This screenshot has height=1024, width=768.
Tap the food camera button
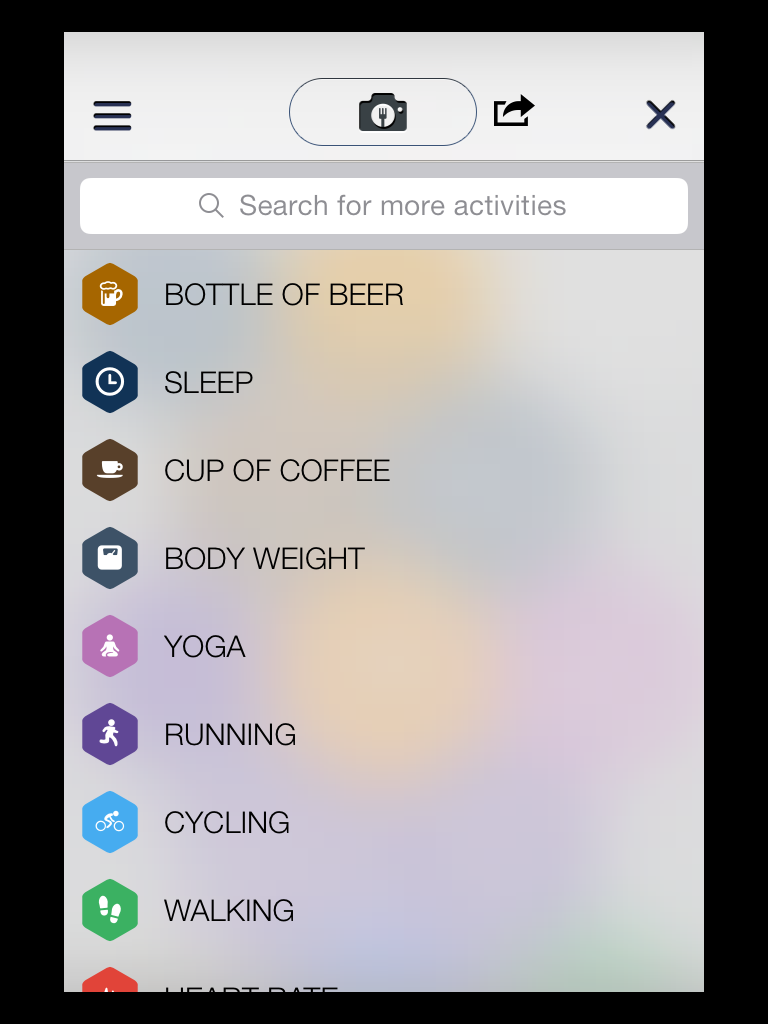383,112
